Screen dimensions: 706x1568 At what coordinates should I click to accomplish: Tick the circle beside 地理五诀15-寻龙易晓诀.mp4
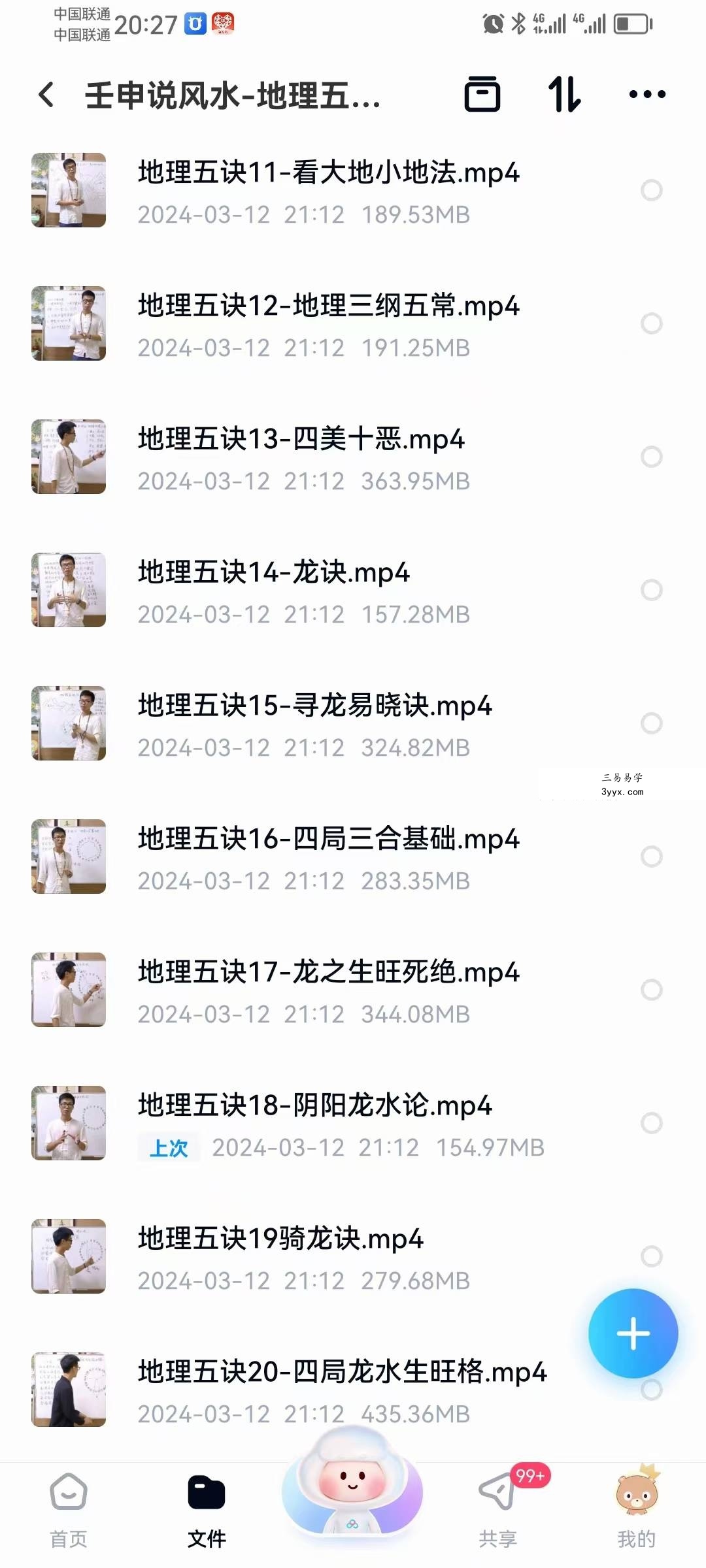pyautogui.click(x=651, y=723)
